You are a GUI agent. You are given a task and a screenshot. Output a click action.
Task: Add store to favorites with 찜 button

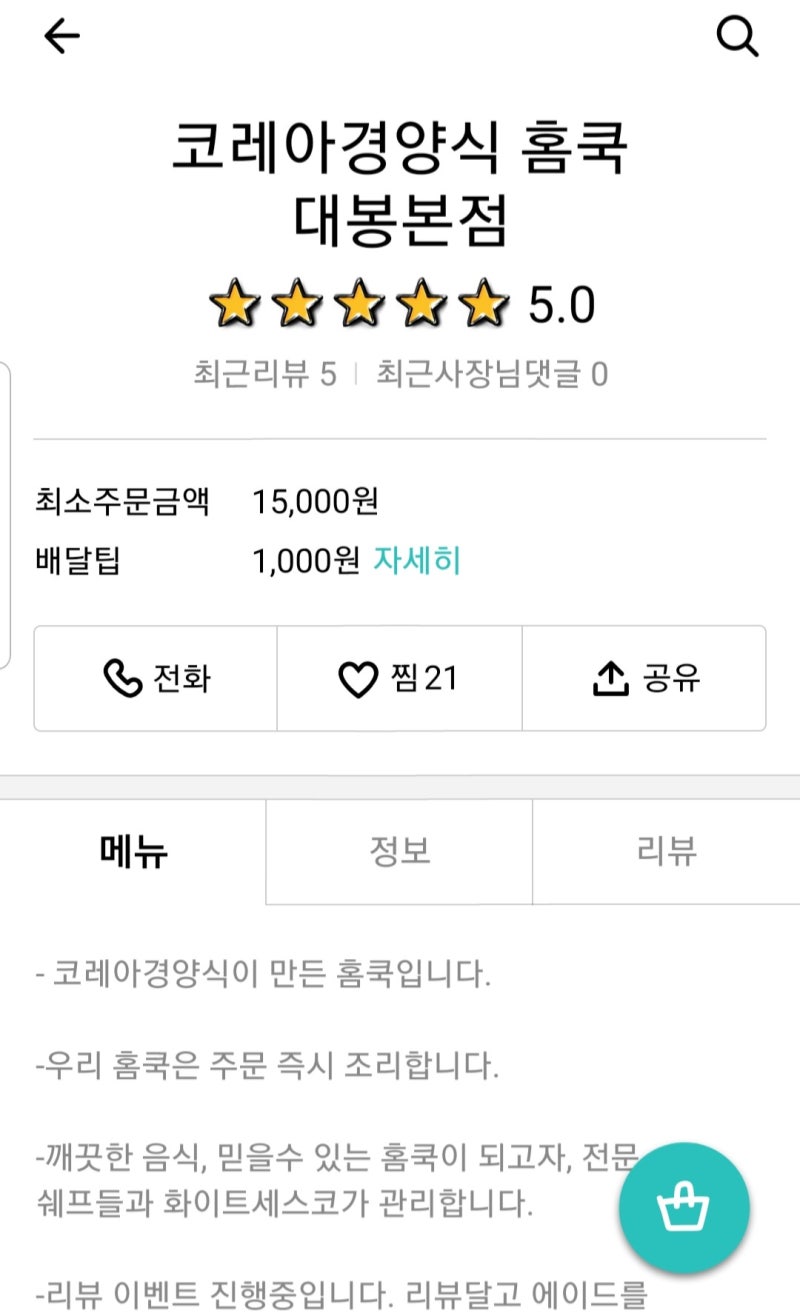[x=400, y=679]
